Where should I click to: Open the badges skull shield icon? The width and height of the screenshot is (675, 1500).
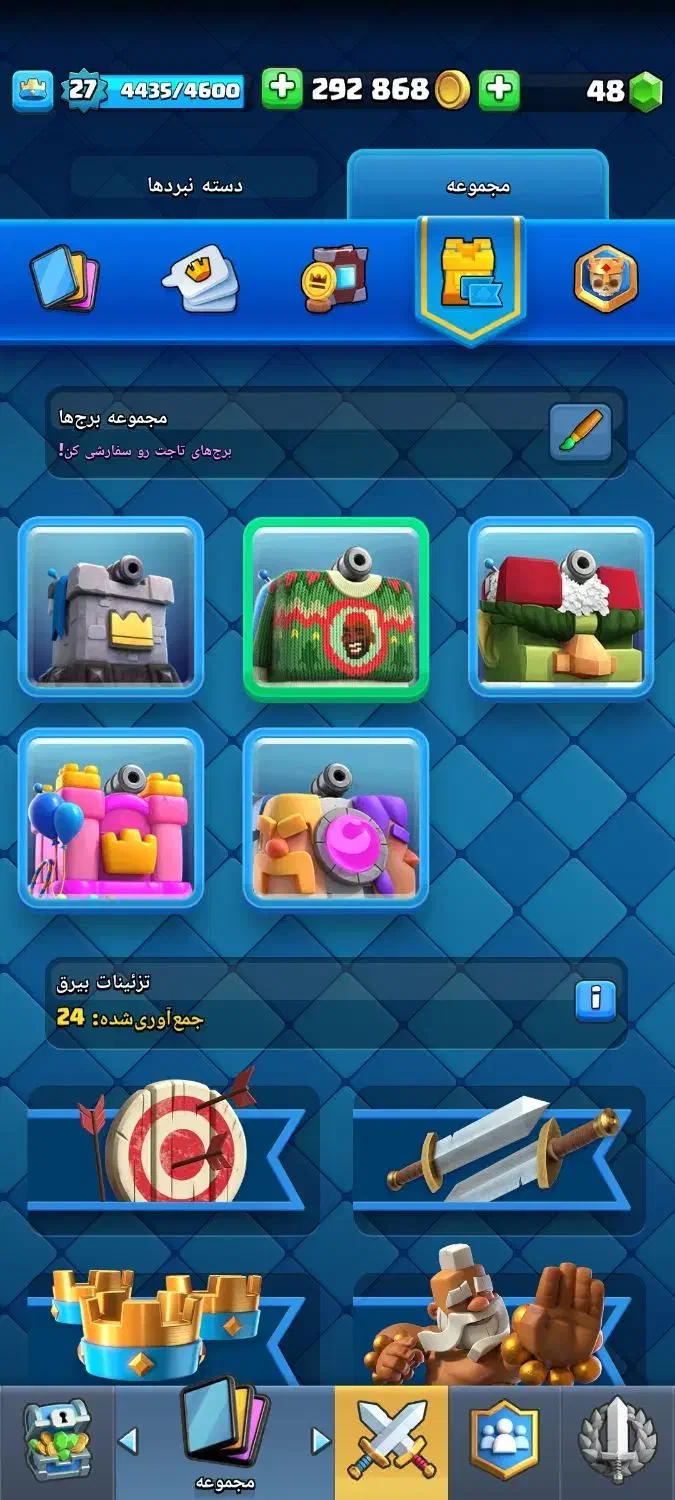[605, 277]
